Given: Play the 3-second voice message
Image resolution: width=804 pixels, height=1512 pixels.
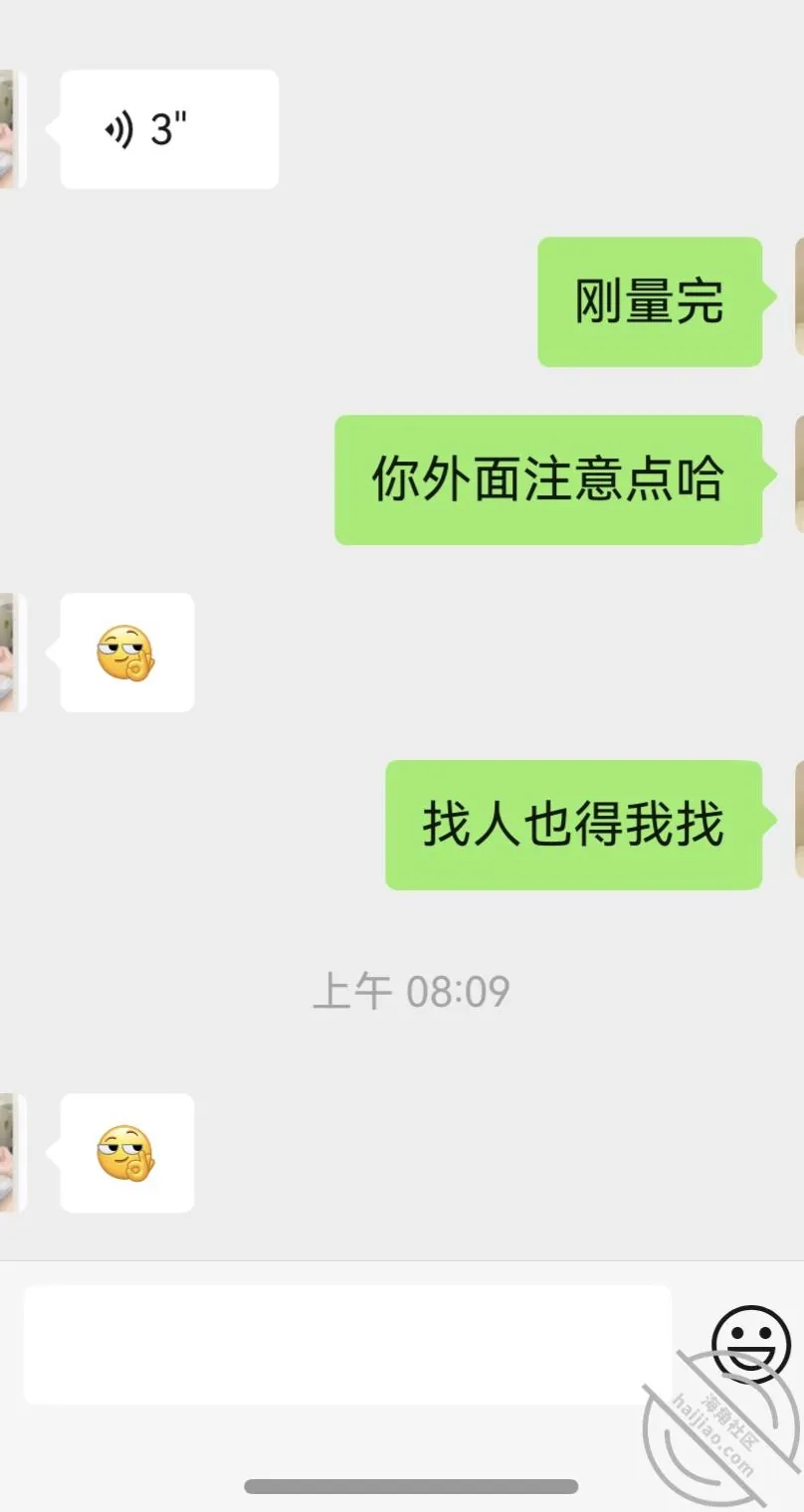Looking at the screenshot, I should click(169, 129).
